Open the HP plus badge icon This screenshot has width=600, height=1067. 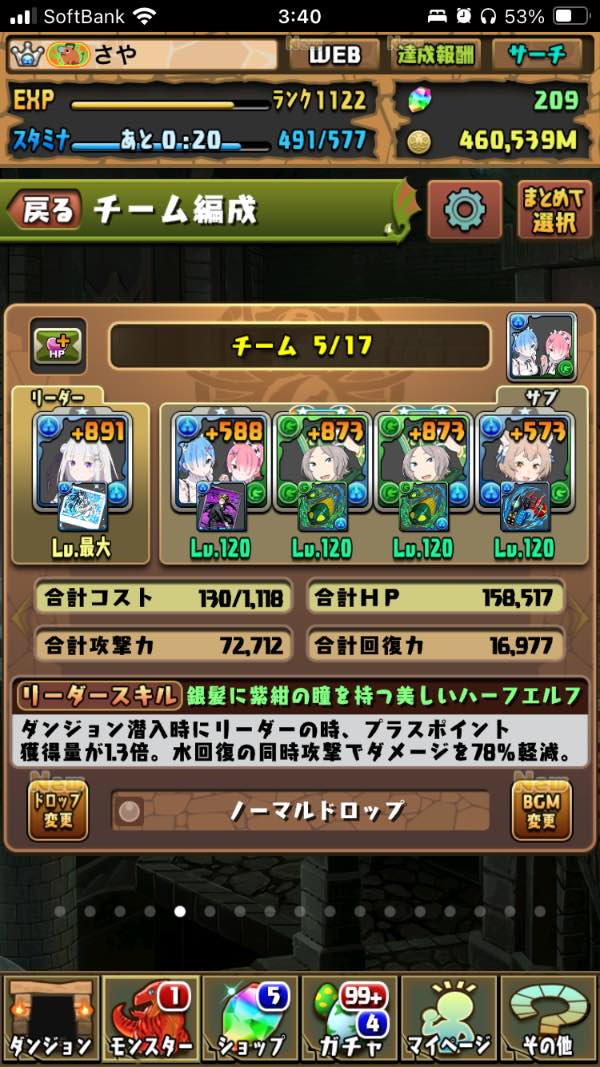[x=57, y=346]
